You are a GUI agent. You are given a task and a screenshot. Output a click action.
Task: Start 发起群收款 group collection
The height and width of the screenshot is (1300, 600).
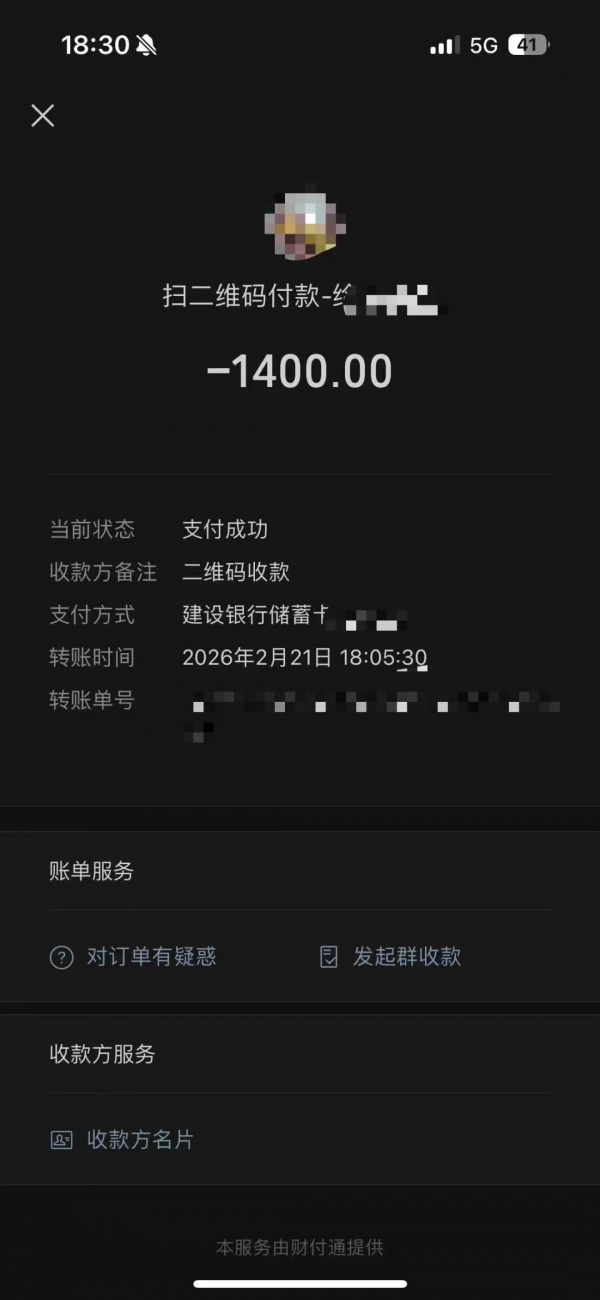[x=390, y=957]
